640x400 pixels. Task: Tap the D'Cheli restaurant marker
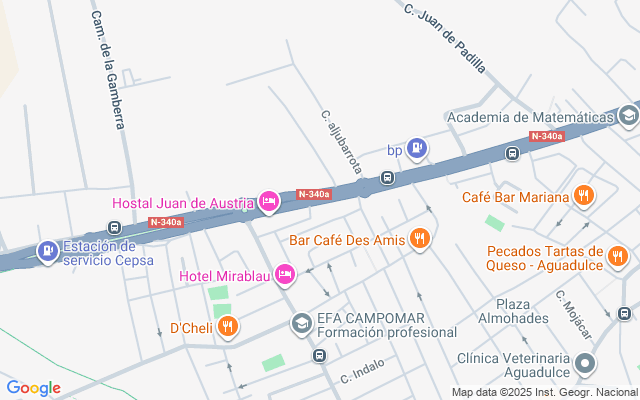(228, 326)
